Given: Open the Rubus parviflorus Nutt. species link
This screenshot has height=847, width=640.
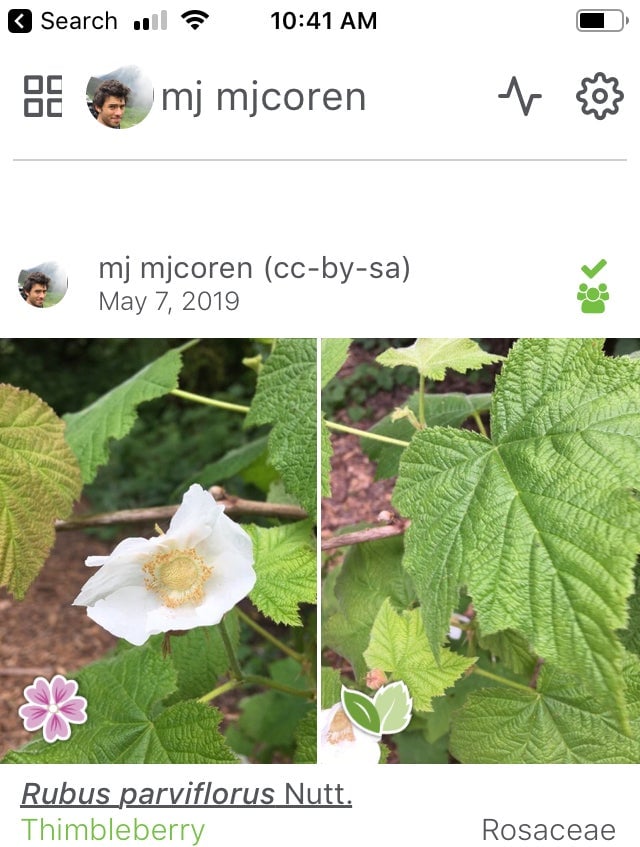Looking at the screenshot, I should [x=186, y=795].
